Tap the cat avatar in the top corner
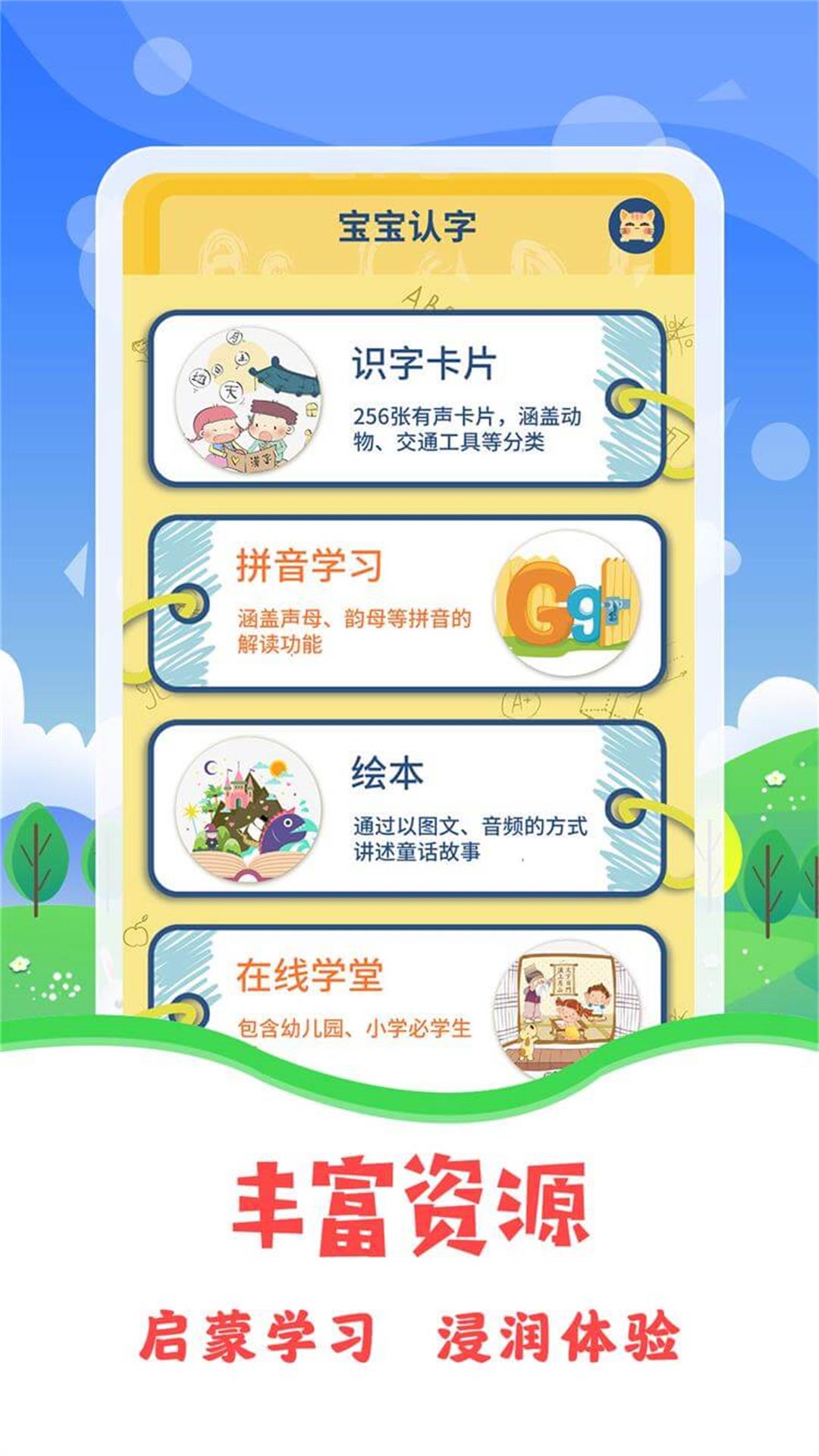The height and width of the screenshot is (1456, 819). coord(636,225)
